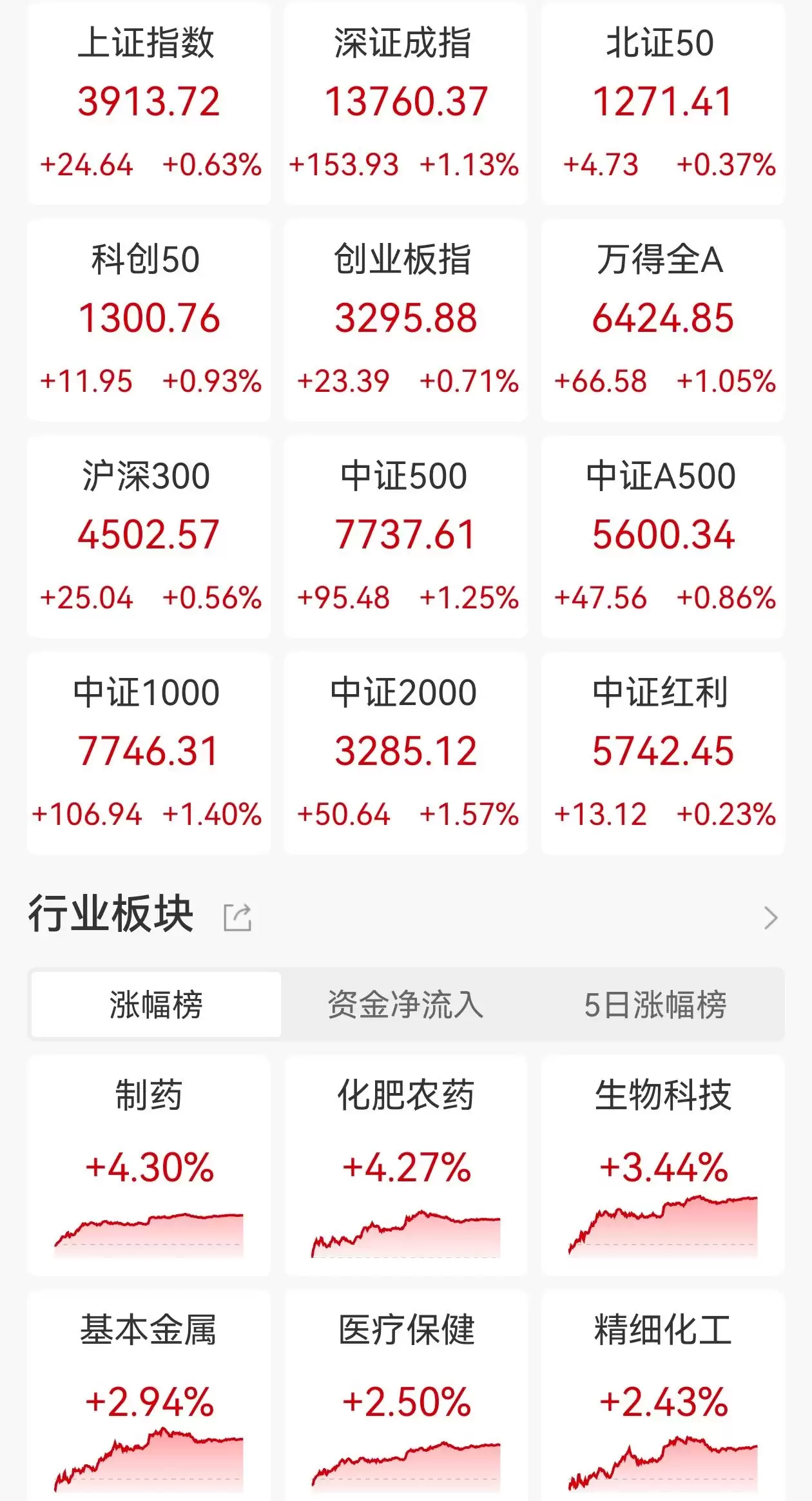View the 北证50 index card
Image resolution: width=812 pixels, height=1501 pixels.
tap(662, 103)
